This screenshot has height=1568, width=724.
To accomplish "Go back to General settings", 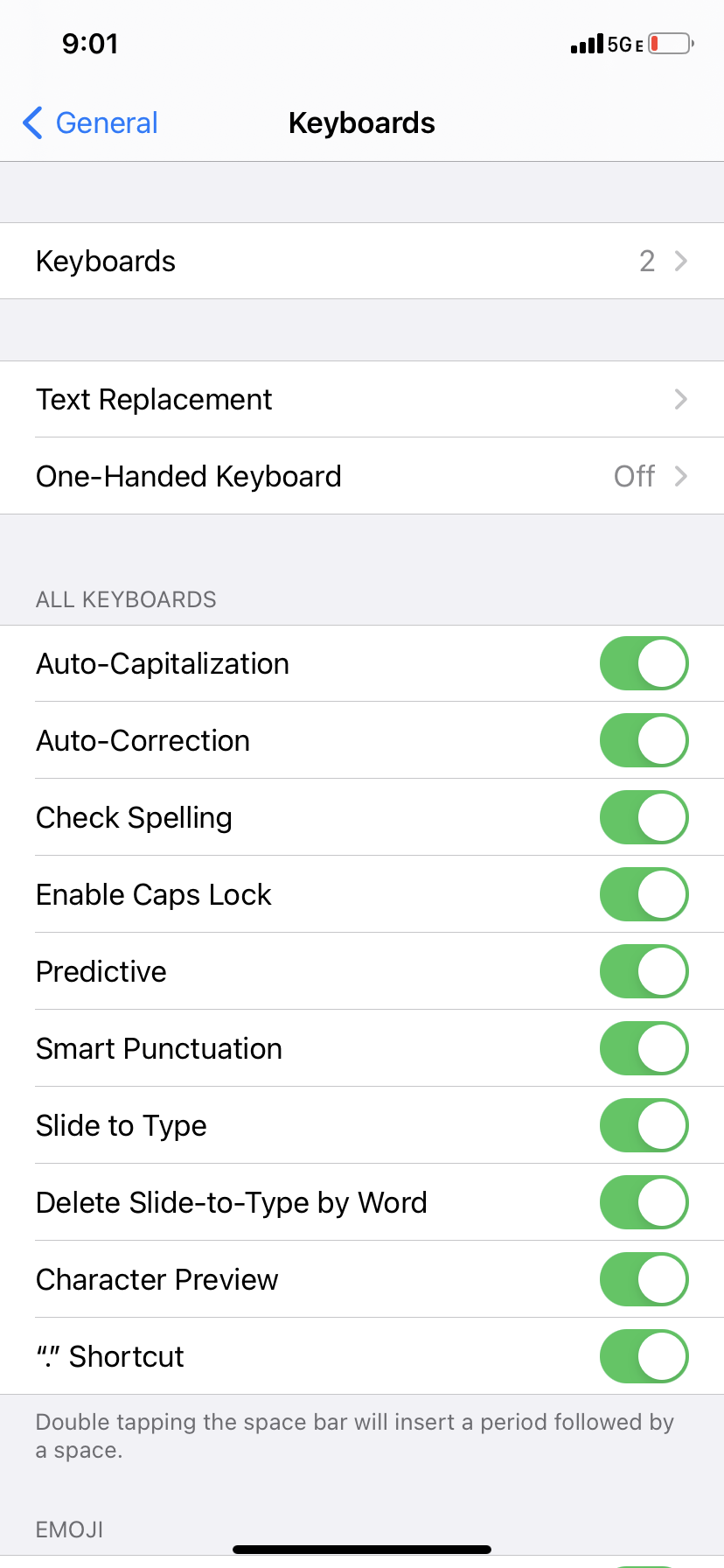I will point(90,122).
